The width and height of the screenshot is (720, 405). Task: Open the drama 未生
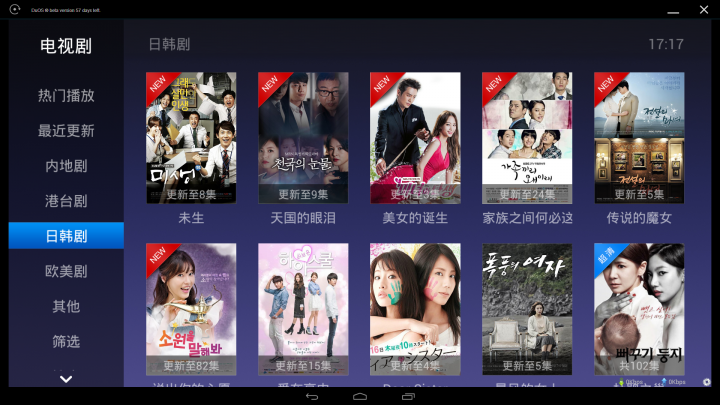(x=191, y=138)
